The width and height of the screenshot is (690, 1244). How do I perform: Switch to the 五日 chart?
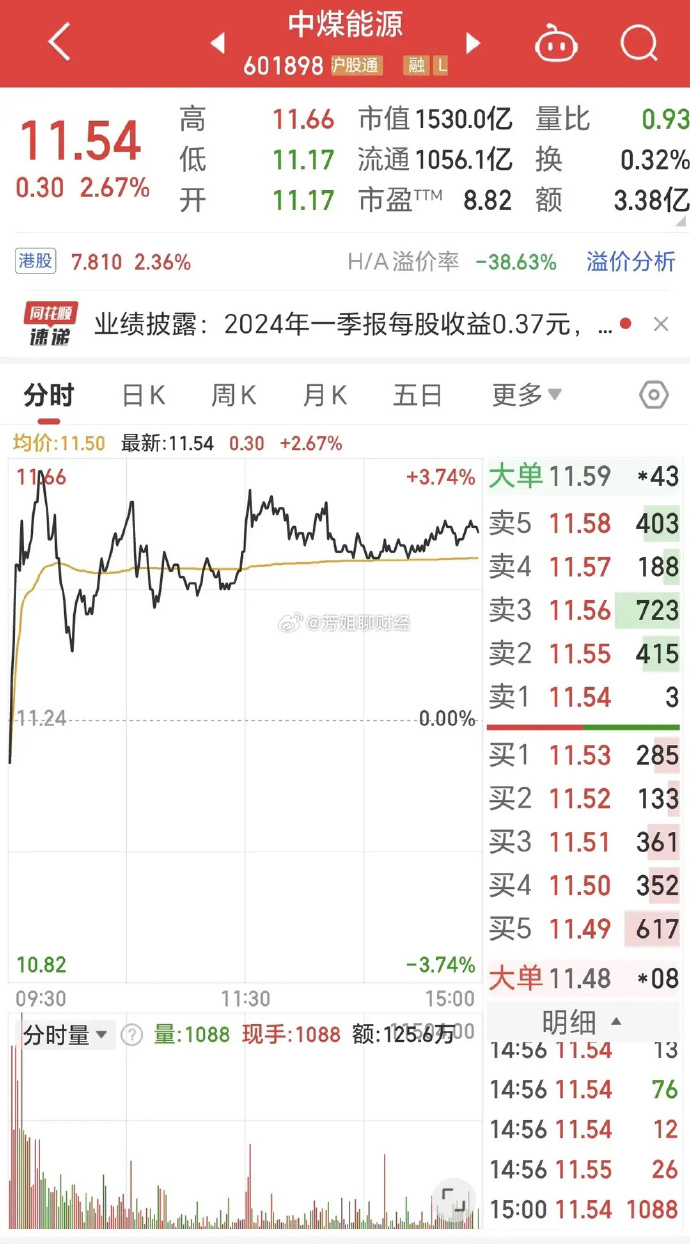tap(417, 395)
